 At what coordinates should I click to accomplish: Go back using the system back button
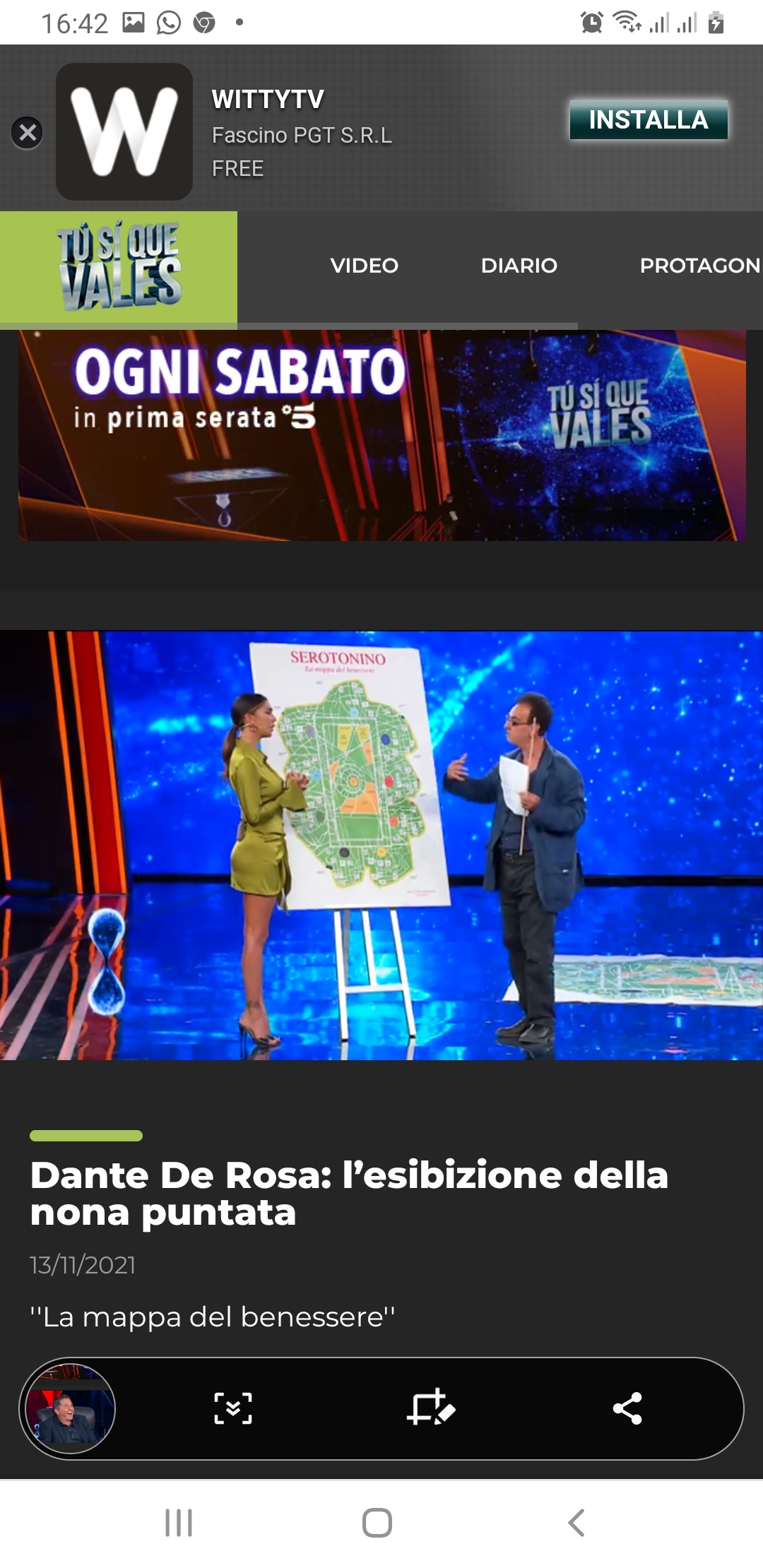(x=576, y=1523)
